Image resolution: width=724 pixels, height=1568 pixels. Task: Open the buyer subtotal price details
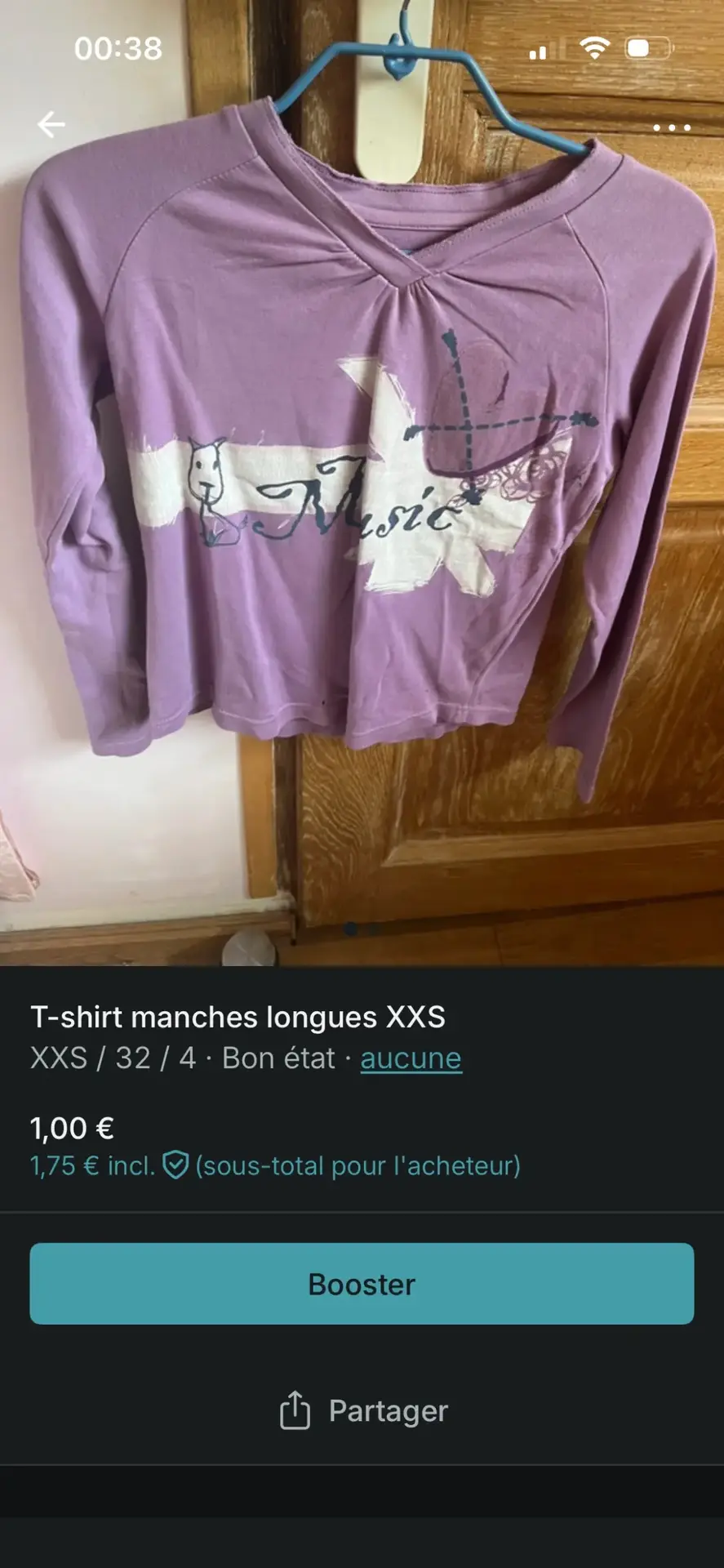[275, 1165]
